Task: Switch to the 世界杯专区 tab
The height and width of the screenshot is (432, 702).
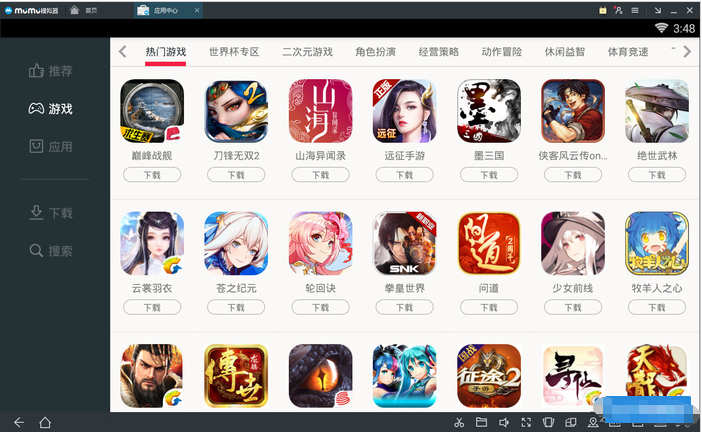Action: pos(234,51)
